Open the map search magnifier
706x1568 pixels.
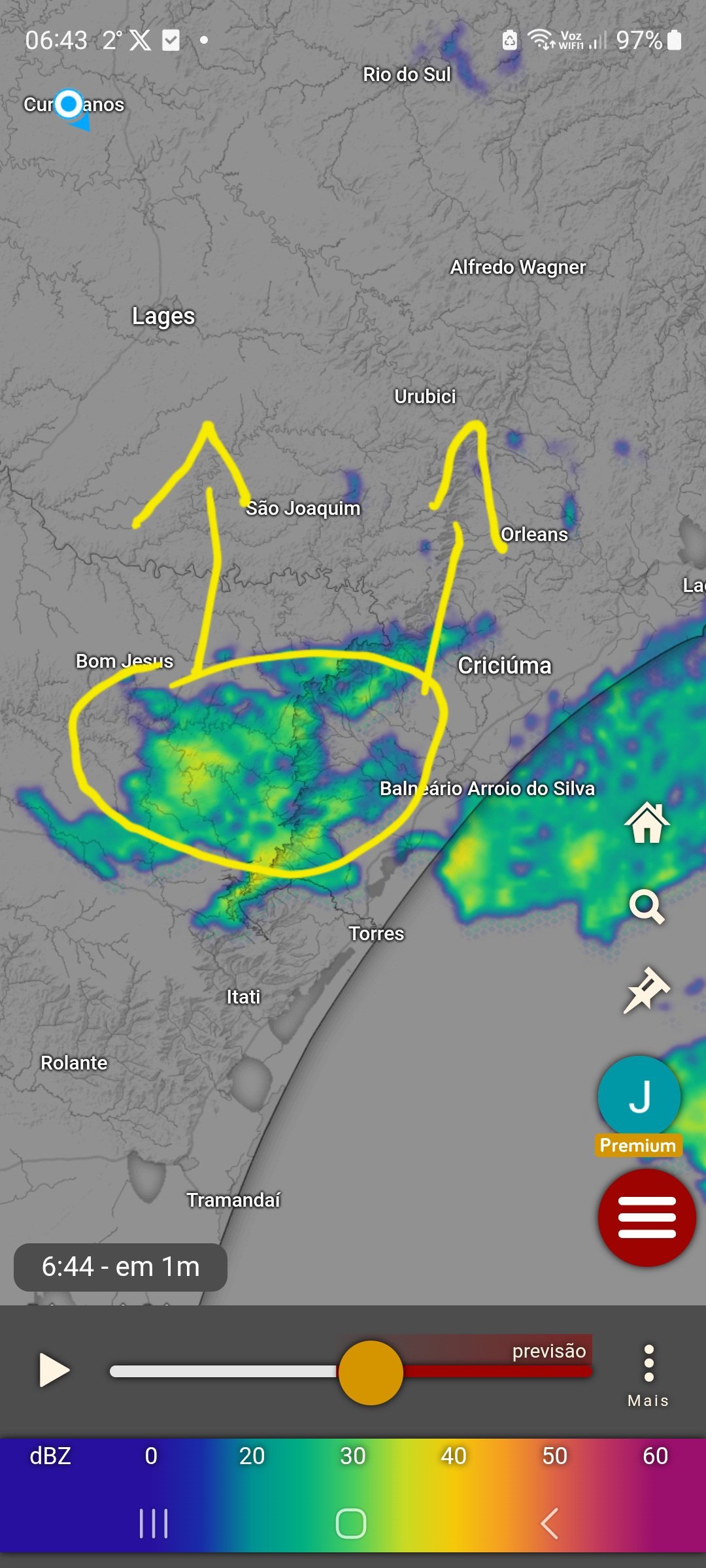(x=647, y=906)
